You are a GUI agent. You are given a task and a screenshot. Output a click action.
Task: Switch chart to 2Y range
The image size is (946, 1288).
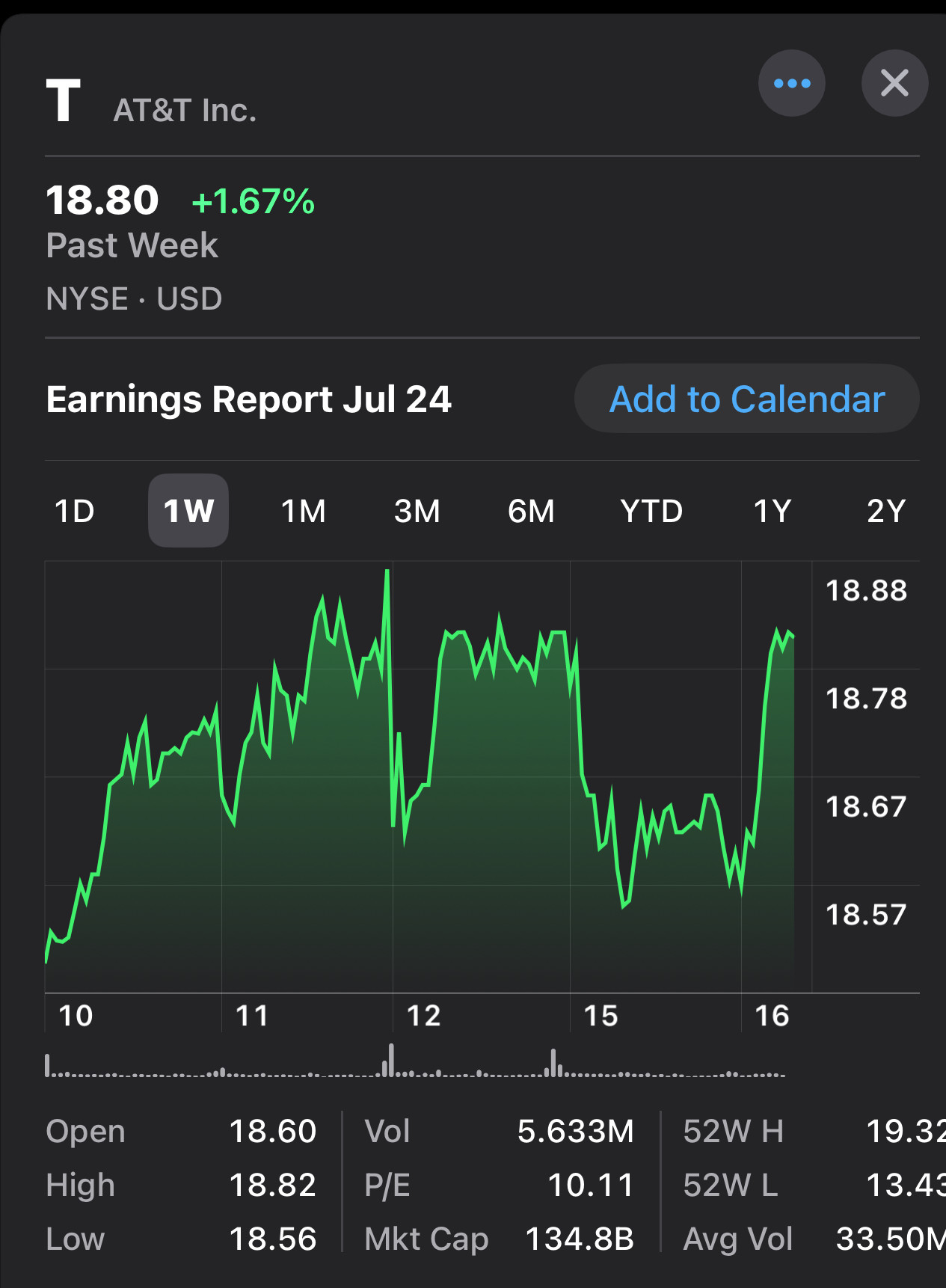pyautogui.click(x=886, y=512)
